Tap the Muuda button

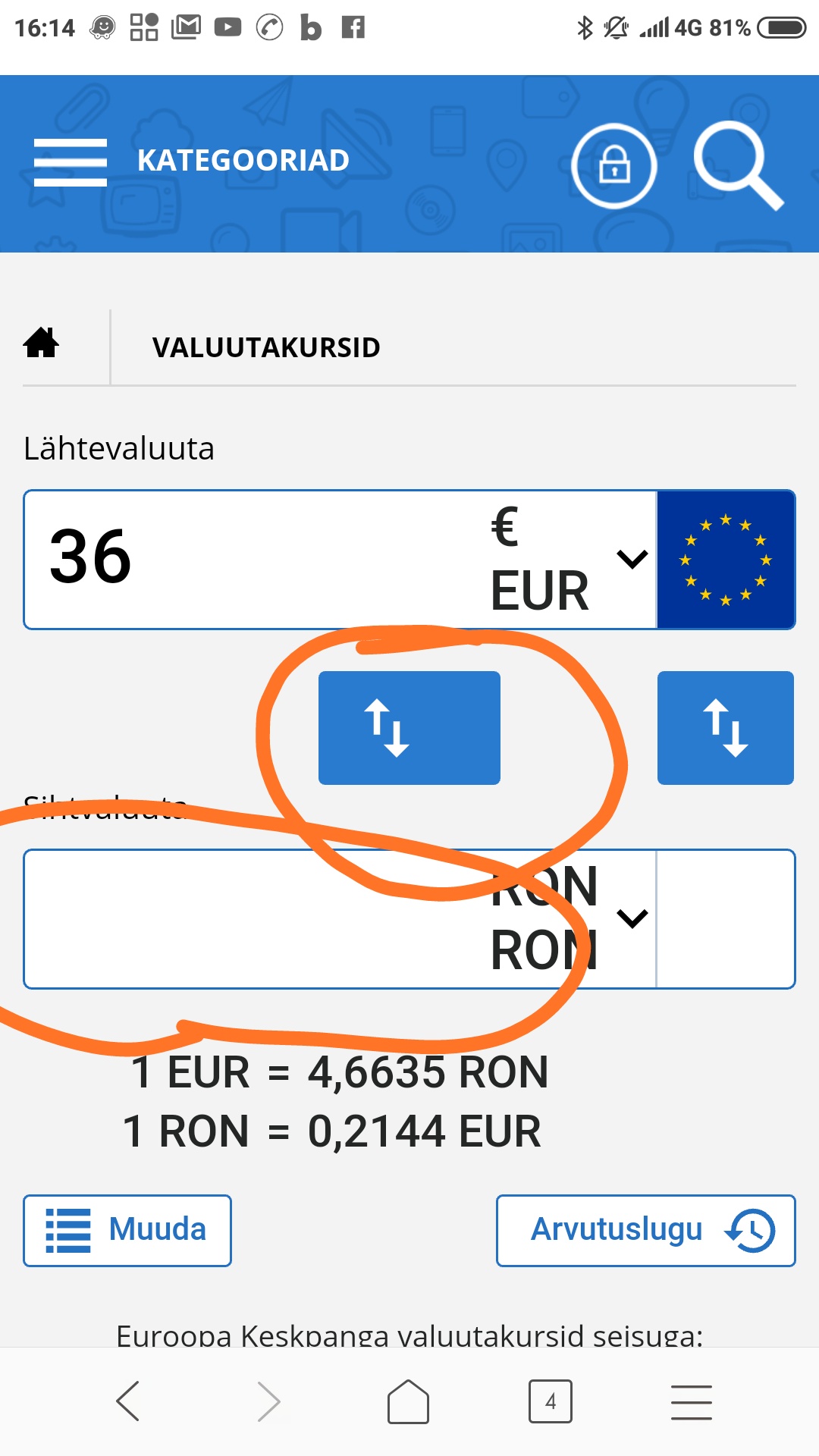(127, 1230)
